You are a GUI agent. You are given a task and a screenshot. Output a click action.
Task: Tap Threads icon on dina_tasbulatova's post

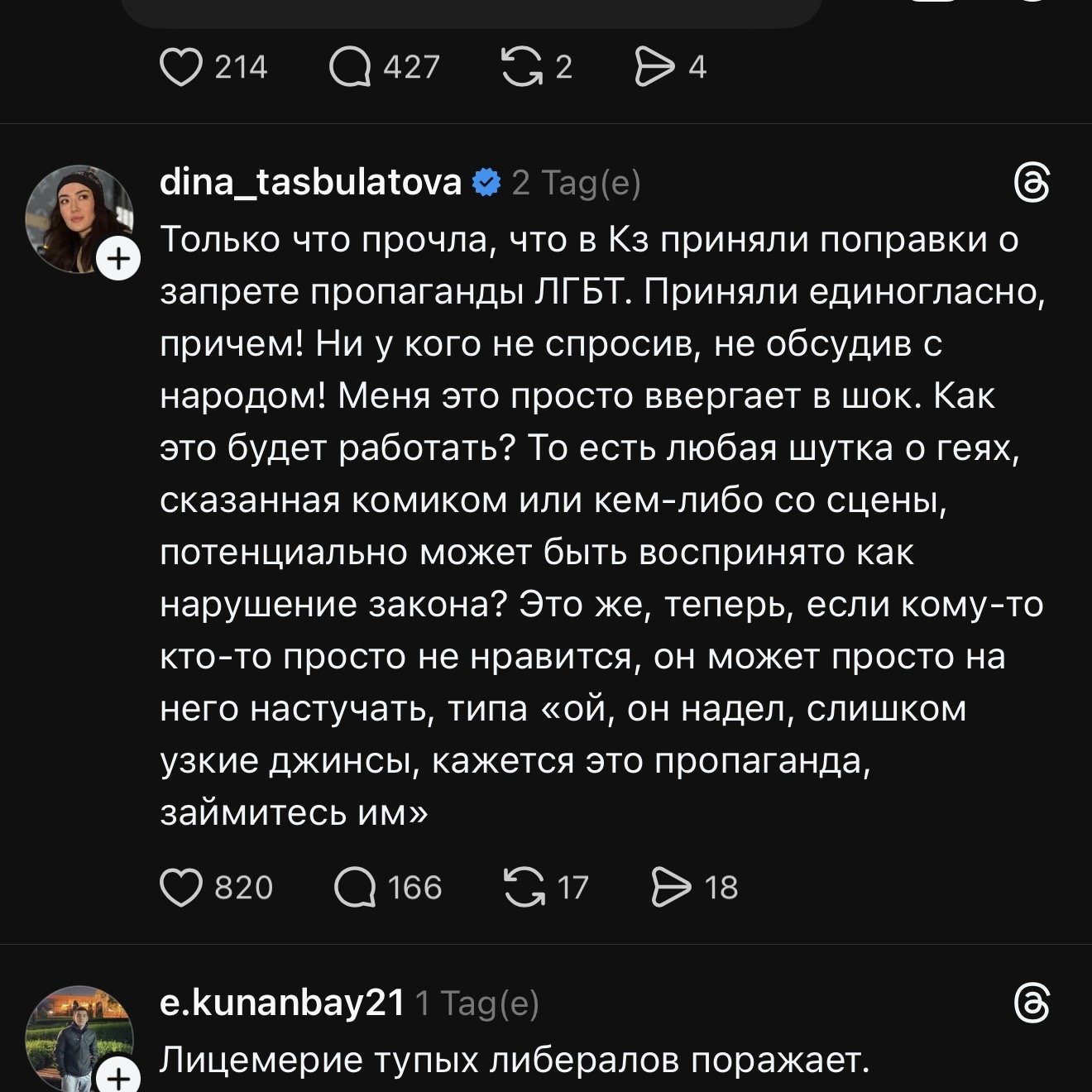[x=1032, y=183]
